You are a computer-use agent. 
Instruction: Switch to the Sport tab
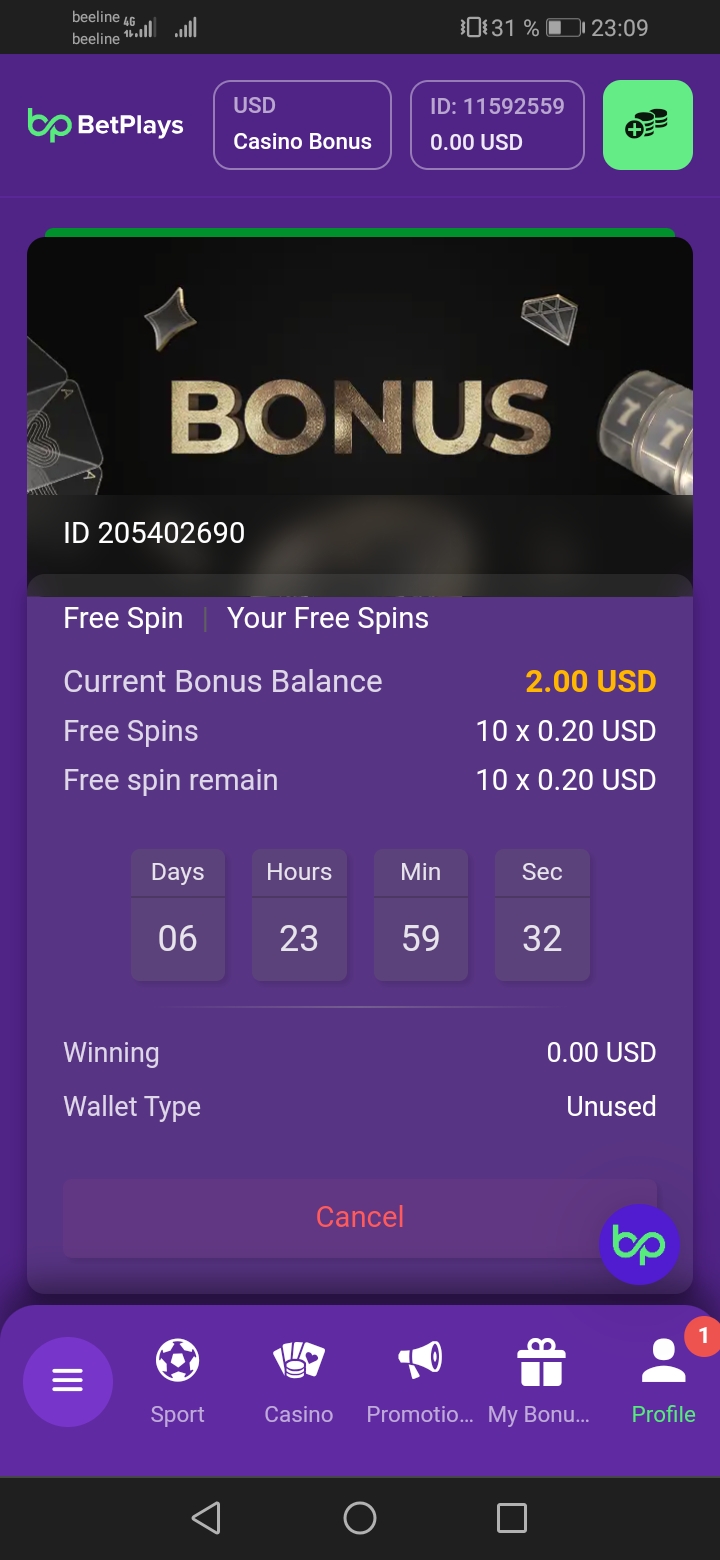tap(178, 1381)
